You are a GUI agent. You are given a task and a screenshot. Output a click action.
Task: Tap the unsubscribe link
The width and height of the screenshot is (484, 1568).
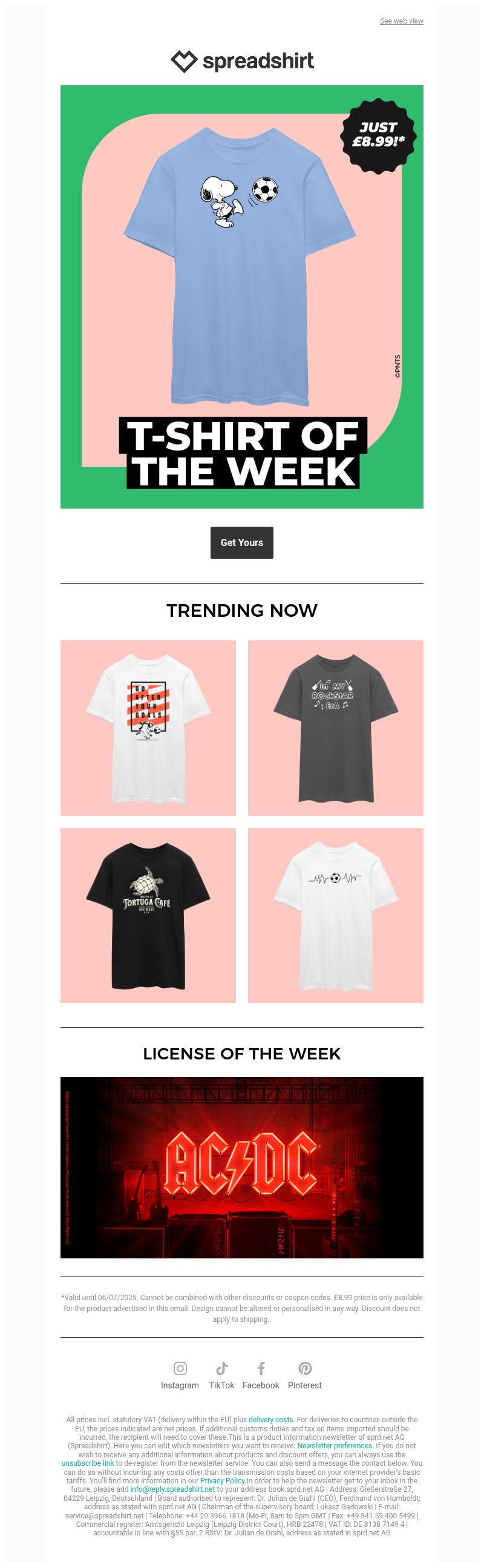[88, 1463]
